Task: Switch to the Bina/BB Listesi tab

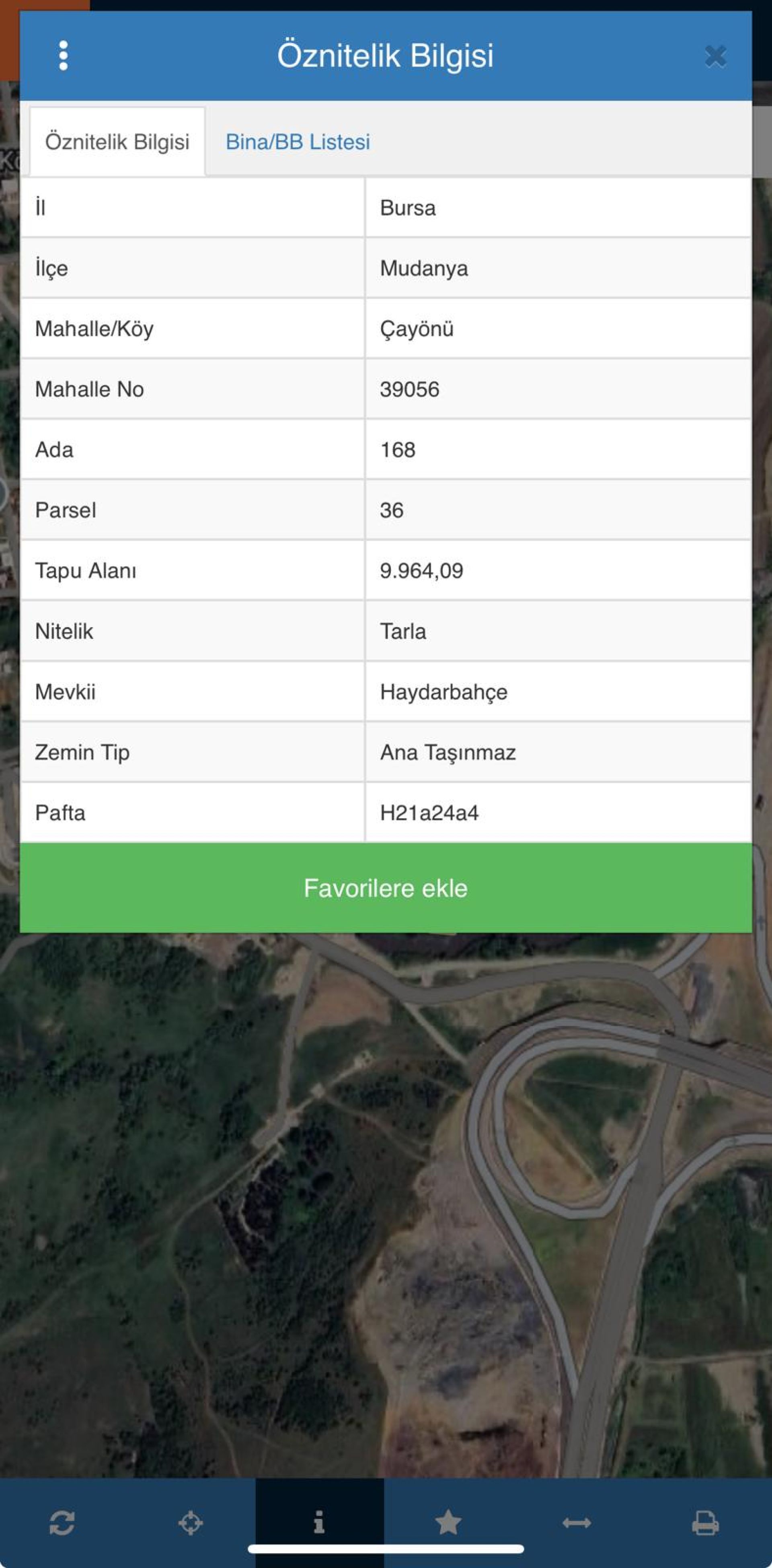Action: (x=298, y=142)
